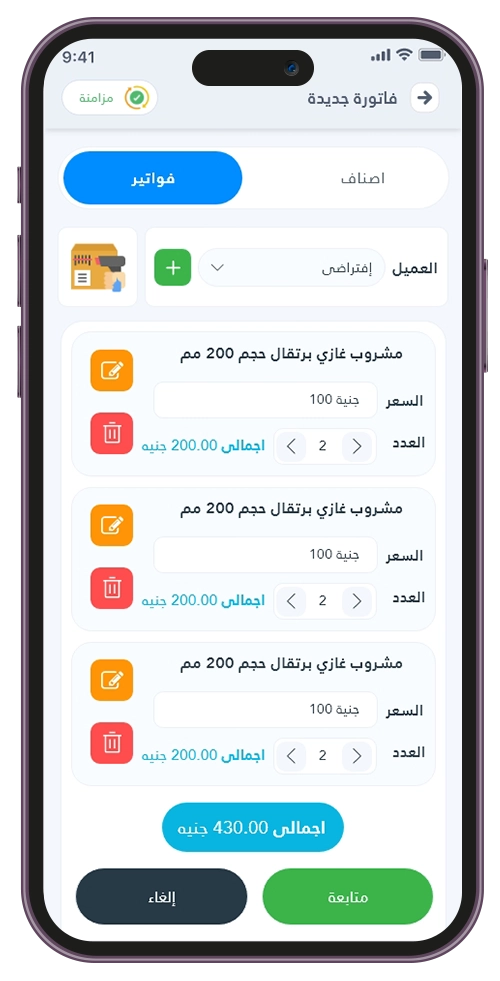The height and width of the screenshot is (981, 500).
Task: Delete the last item in the invoice
Action: pos(112,743)
